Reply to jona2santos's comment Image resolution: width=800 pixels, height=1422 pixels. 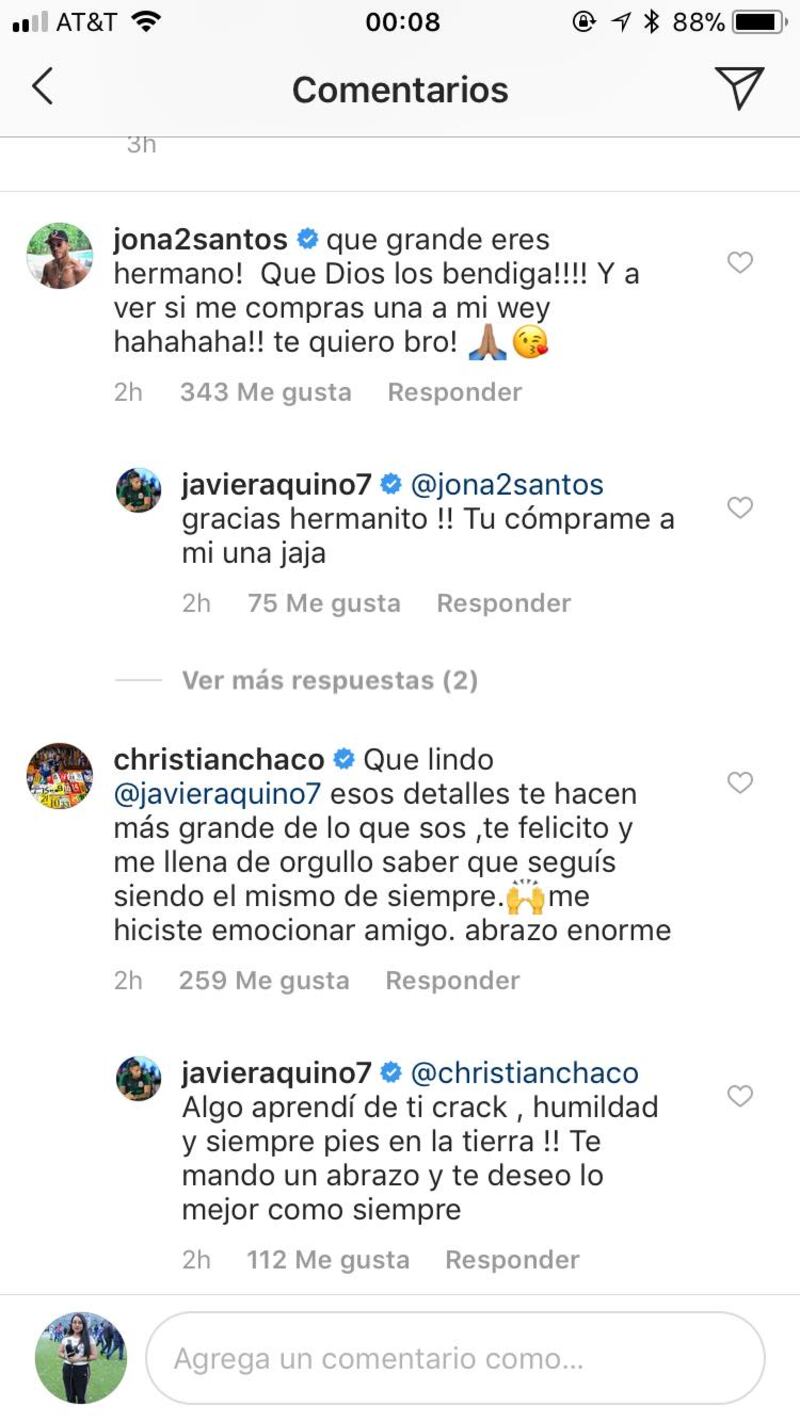pos(454,392)
